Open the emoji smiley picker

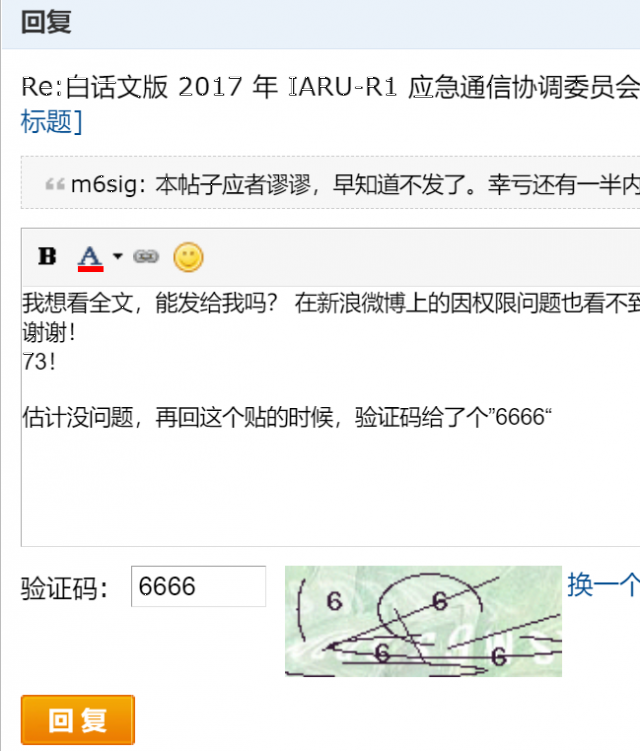coord(188,257)
